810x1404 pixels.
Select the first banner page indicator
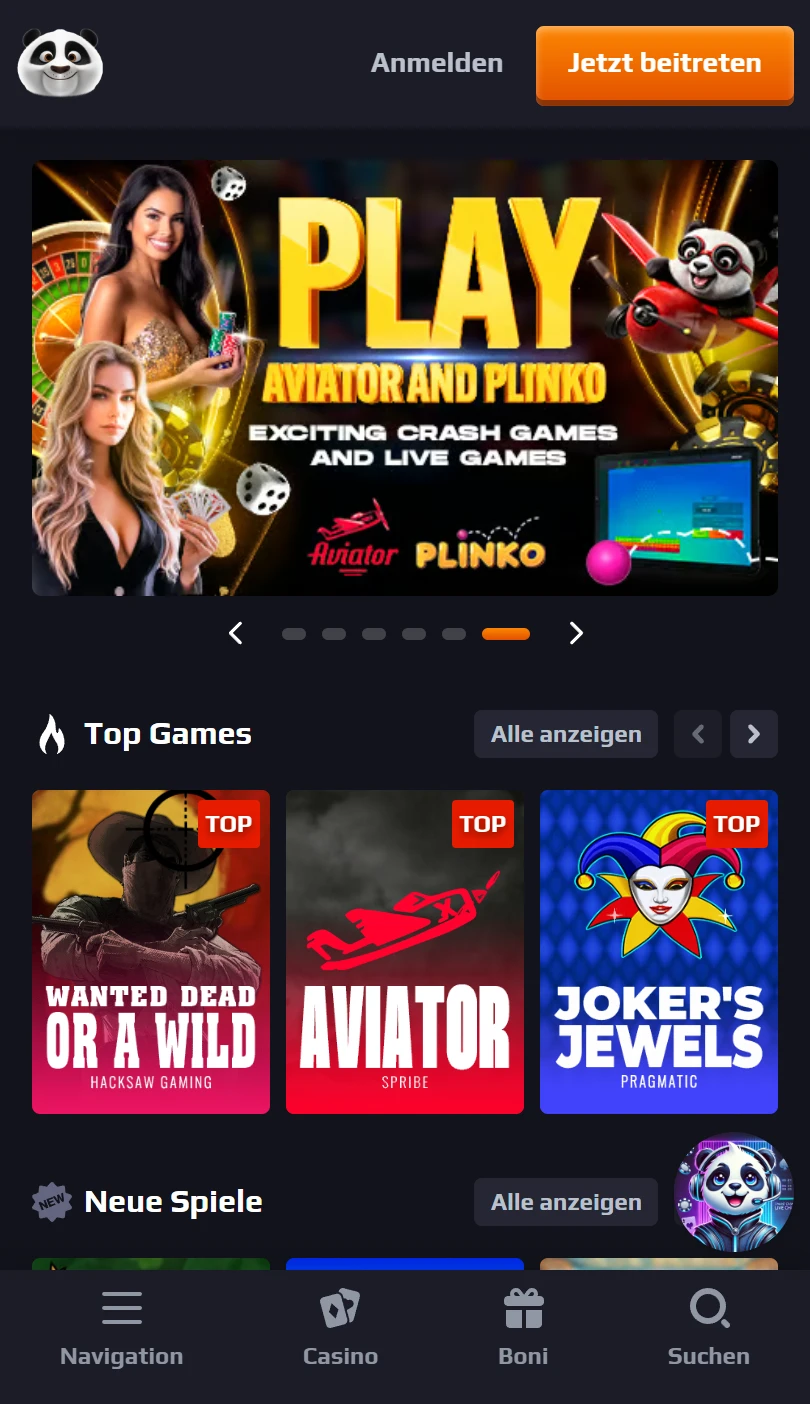point(294,634)
